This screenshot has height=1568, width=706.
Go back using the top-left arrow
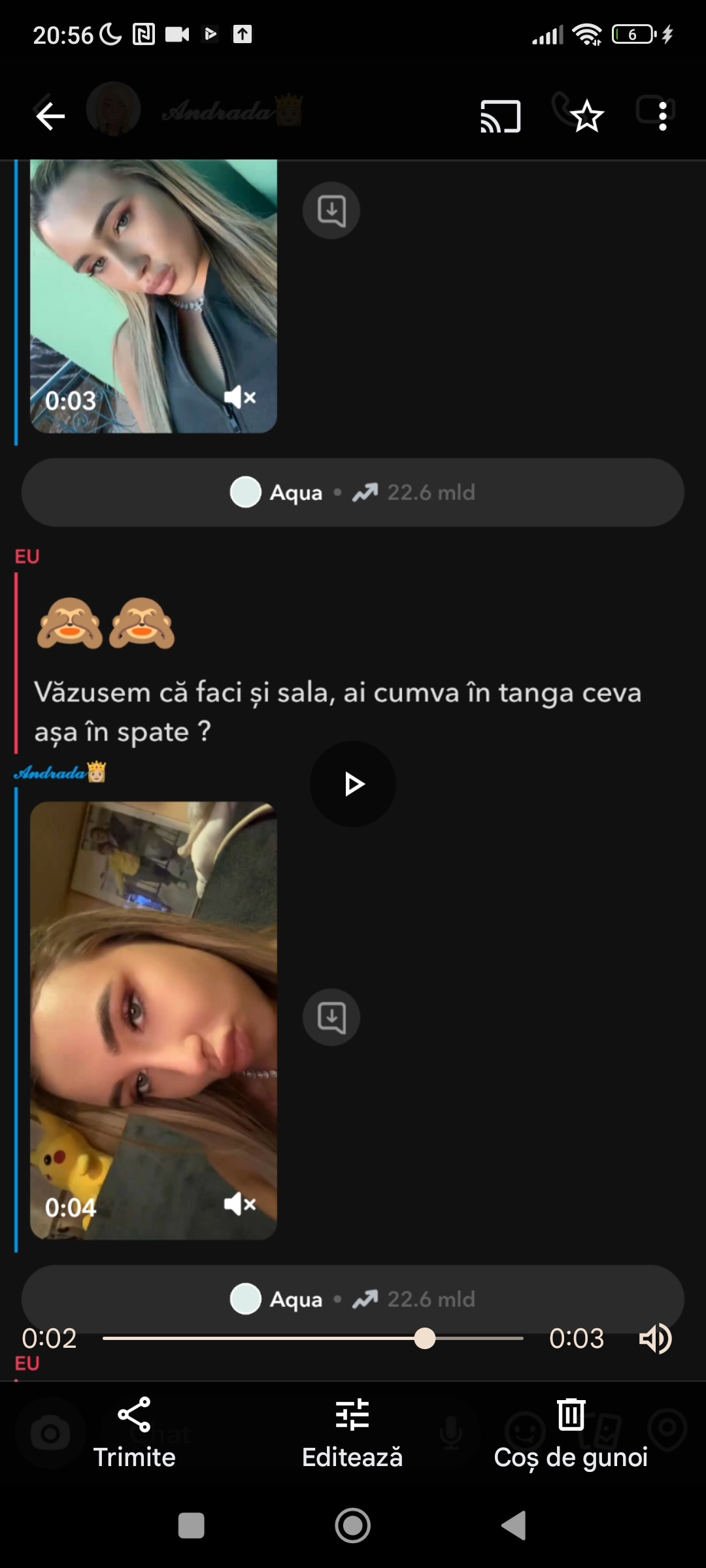50,116
